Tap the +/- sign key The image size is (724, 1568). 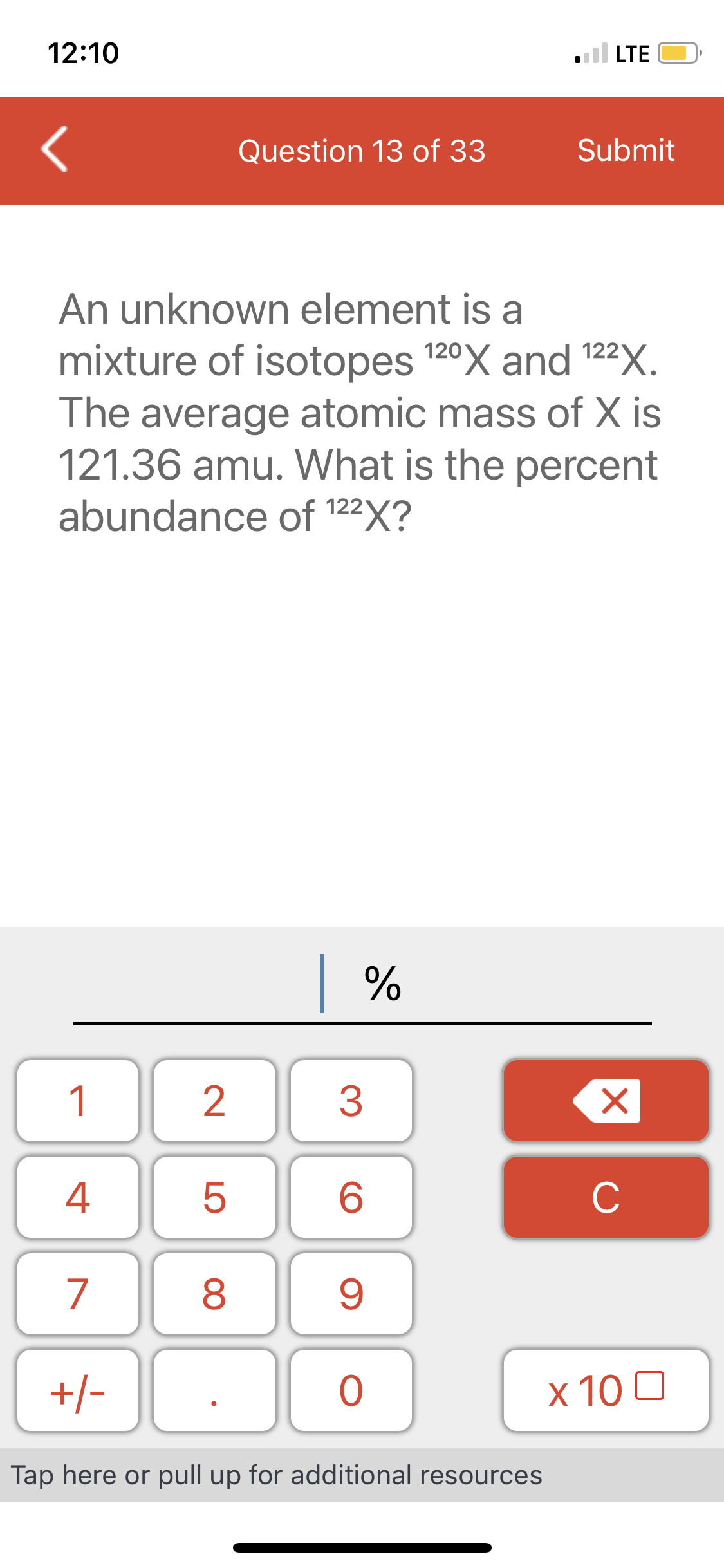pos(77,1390)
